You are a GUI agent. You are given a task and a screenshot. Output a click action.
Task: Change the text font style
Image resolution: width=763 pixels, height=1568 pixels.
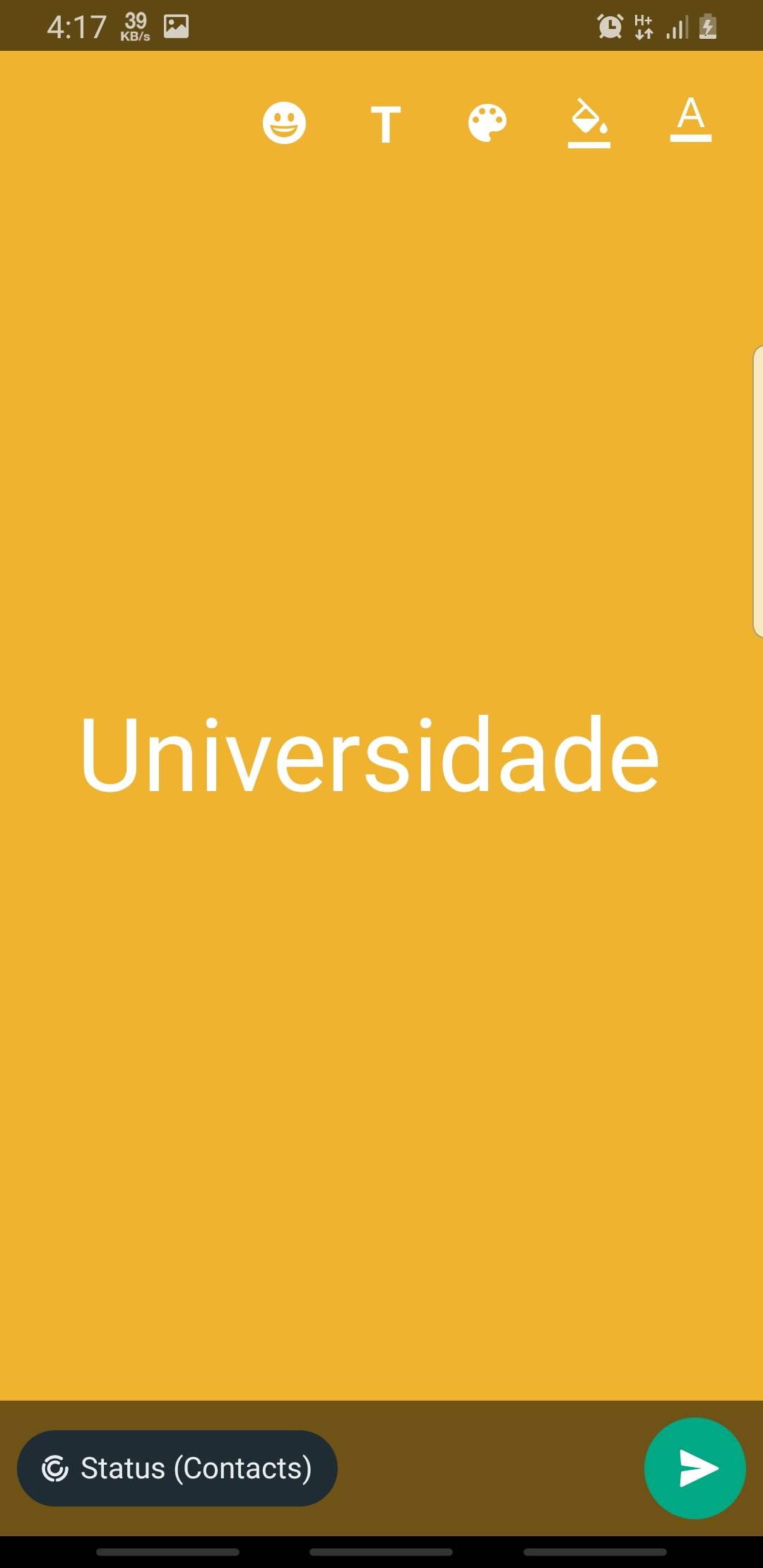click(x=386, y=124)
